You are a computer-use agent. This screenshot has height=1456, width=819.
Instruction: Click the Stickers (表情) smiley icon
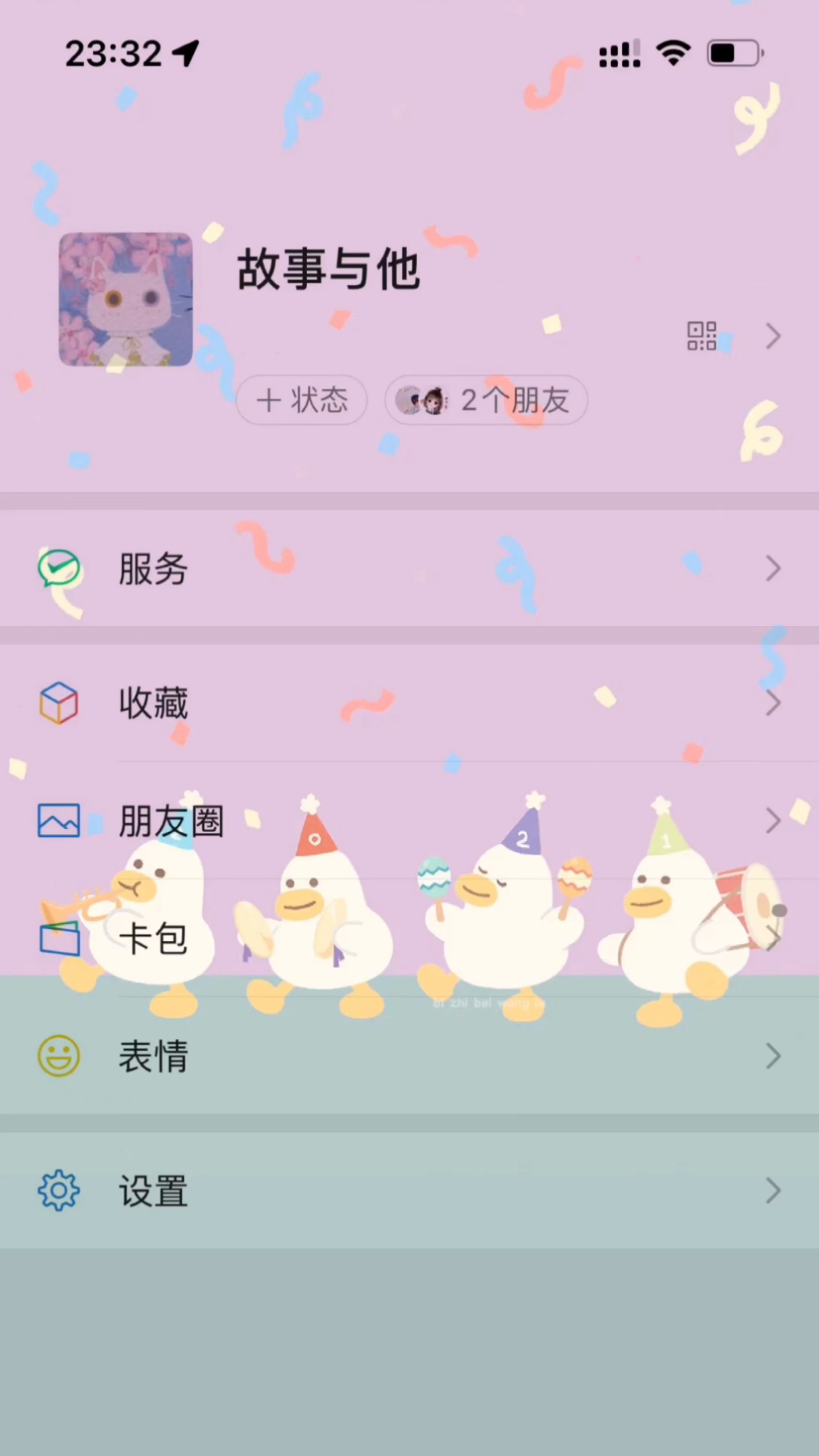coord(58,1056)
